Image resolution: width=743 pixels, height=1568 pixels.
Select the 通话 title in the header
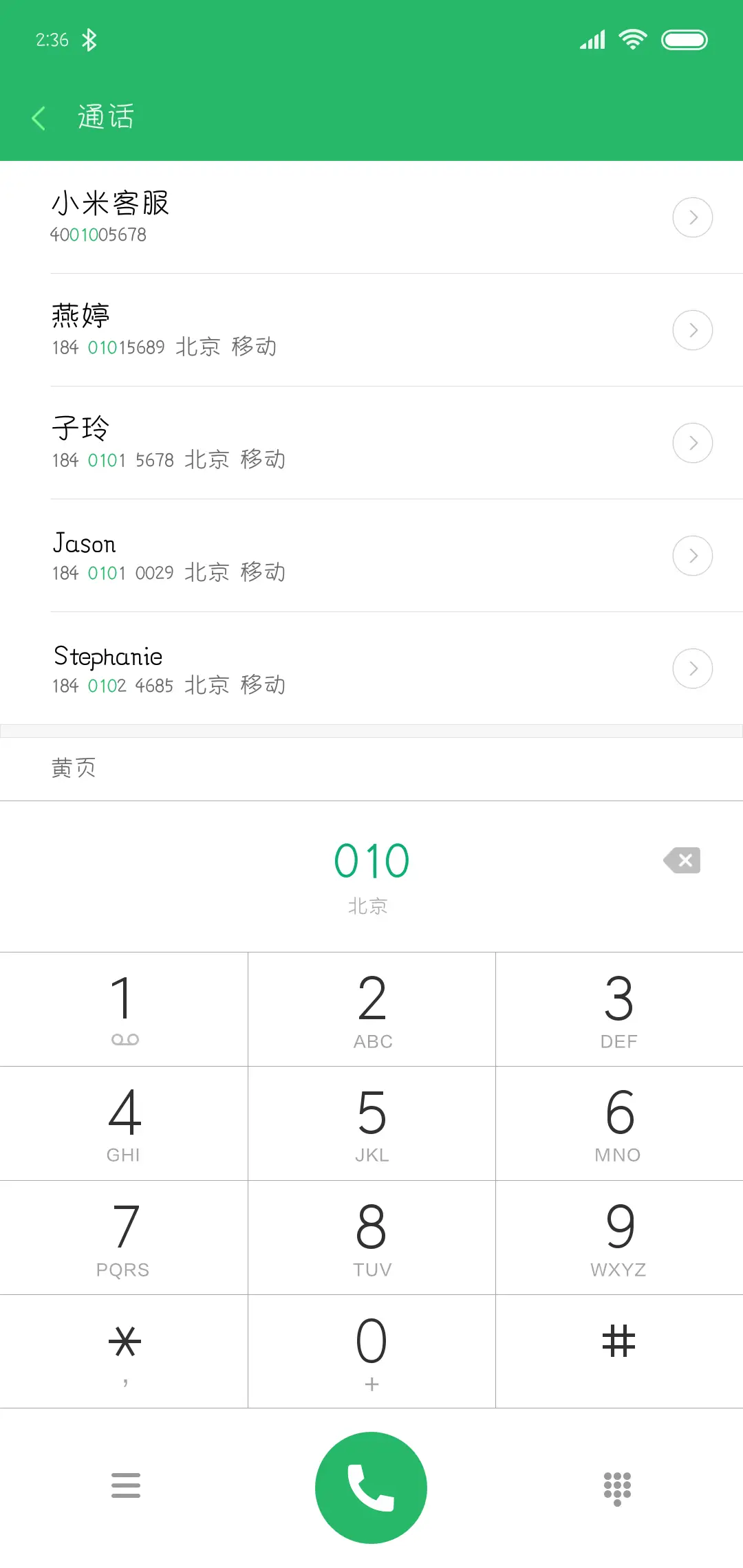tap(105, 117)
